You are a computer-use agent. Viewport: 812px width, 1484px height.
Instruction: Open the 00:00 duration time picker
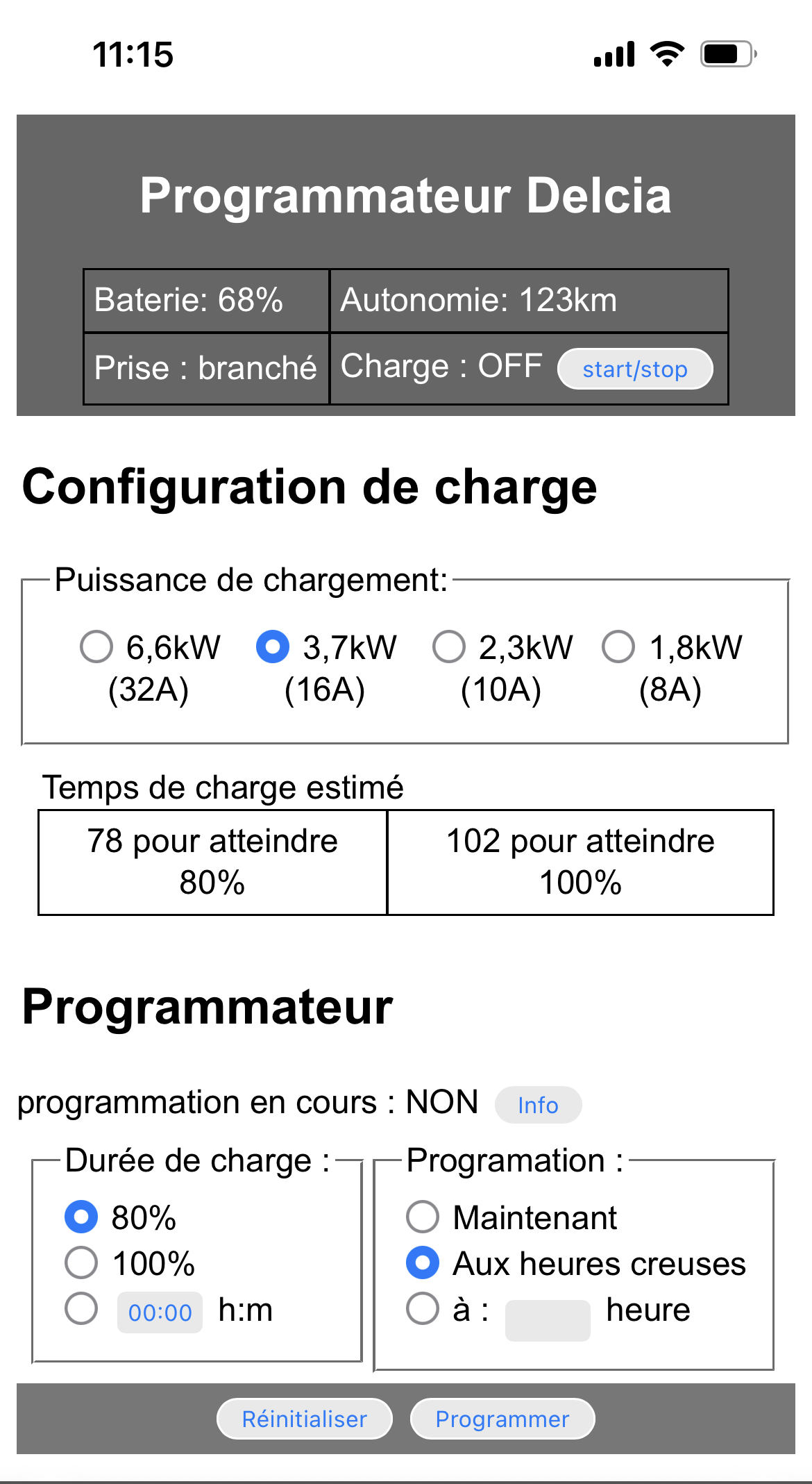[160, 1312]
